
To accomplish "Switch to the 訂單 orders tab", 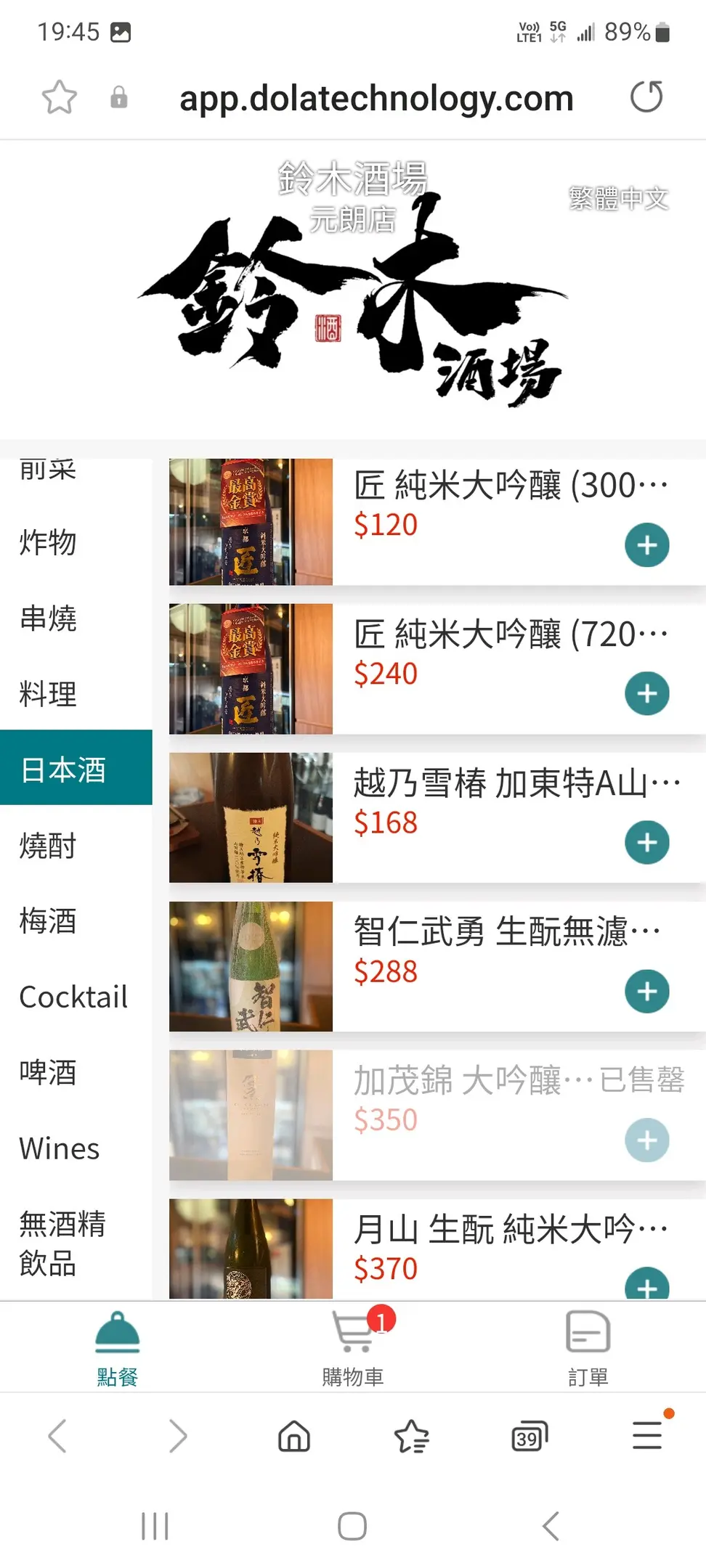I will (x=588, y=1347).
